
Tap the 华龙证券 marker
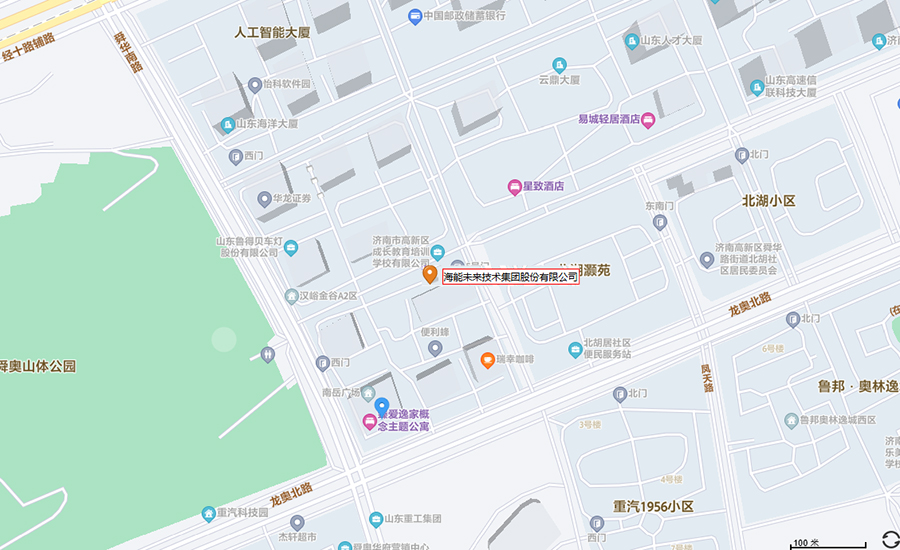(264, 198)
